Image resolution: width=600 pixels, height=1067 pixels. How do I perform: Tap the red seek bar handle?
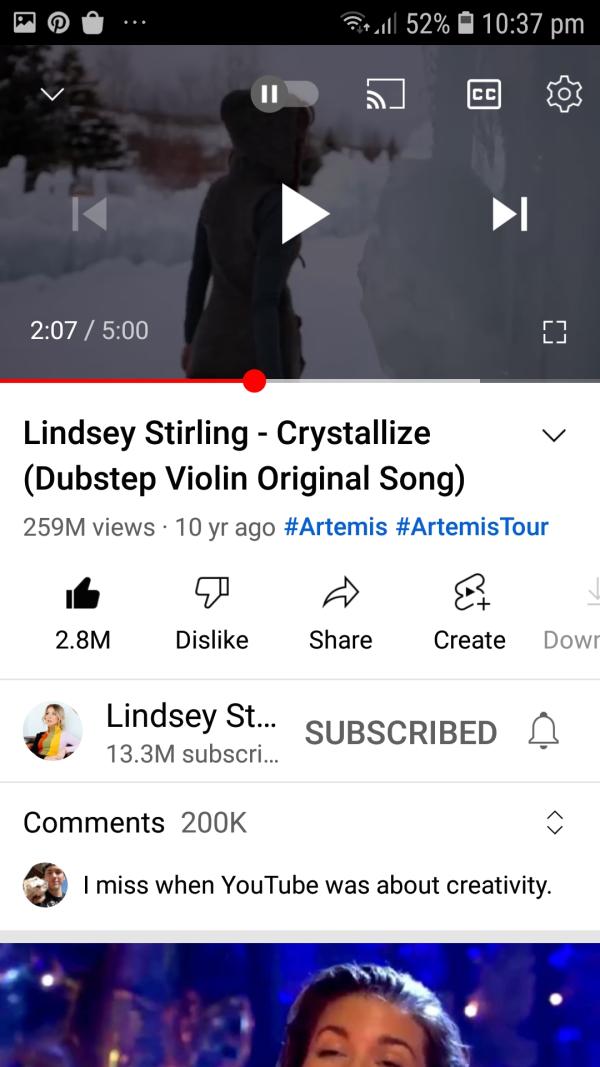tap(254, 380)
